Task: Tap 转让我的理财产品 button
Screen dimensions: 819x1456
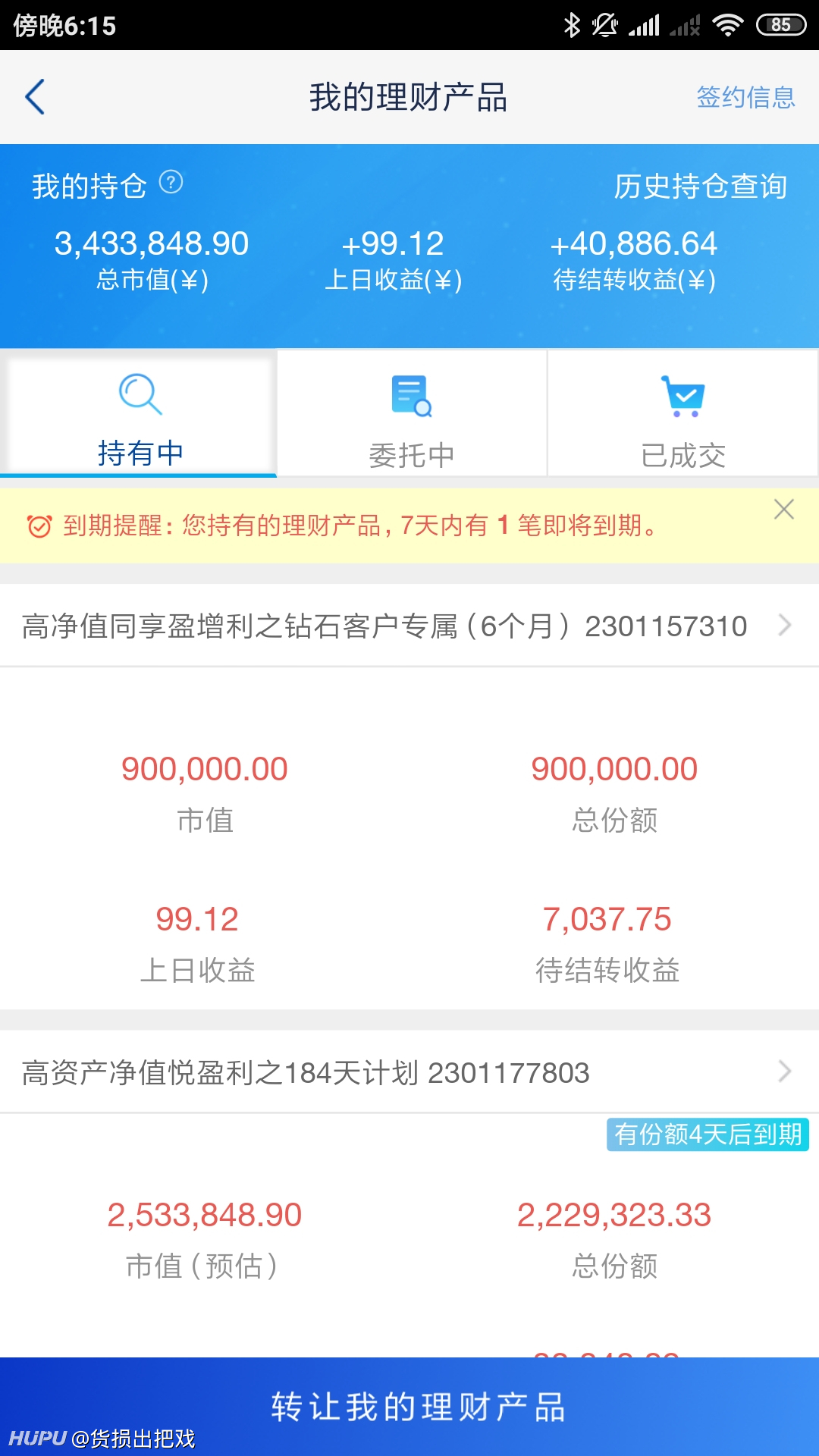Action: (x=409, y=1407)
